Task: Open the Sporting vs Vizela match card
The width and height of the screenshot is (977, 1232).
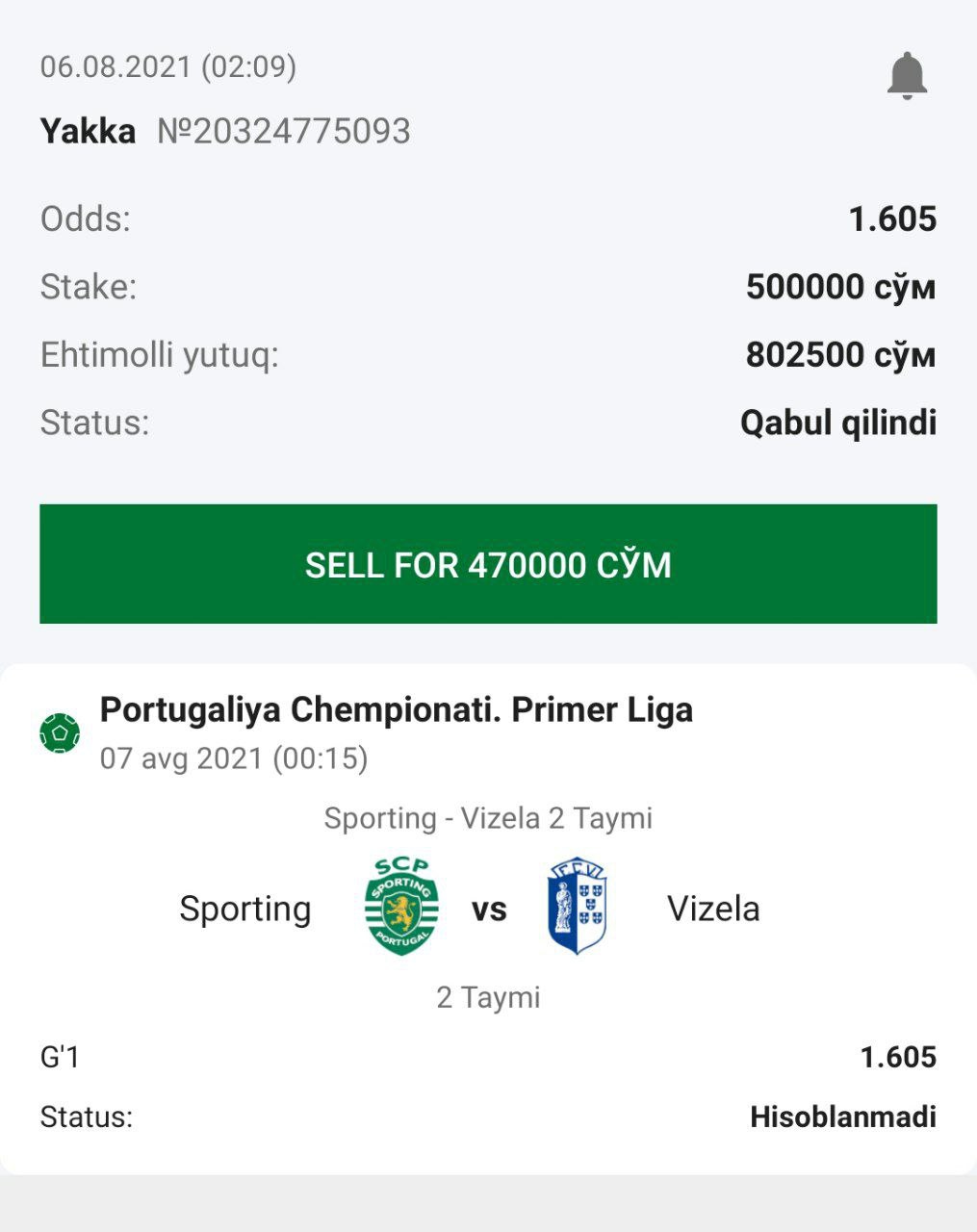Action: pos(488,909)
